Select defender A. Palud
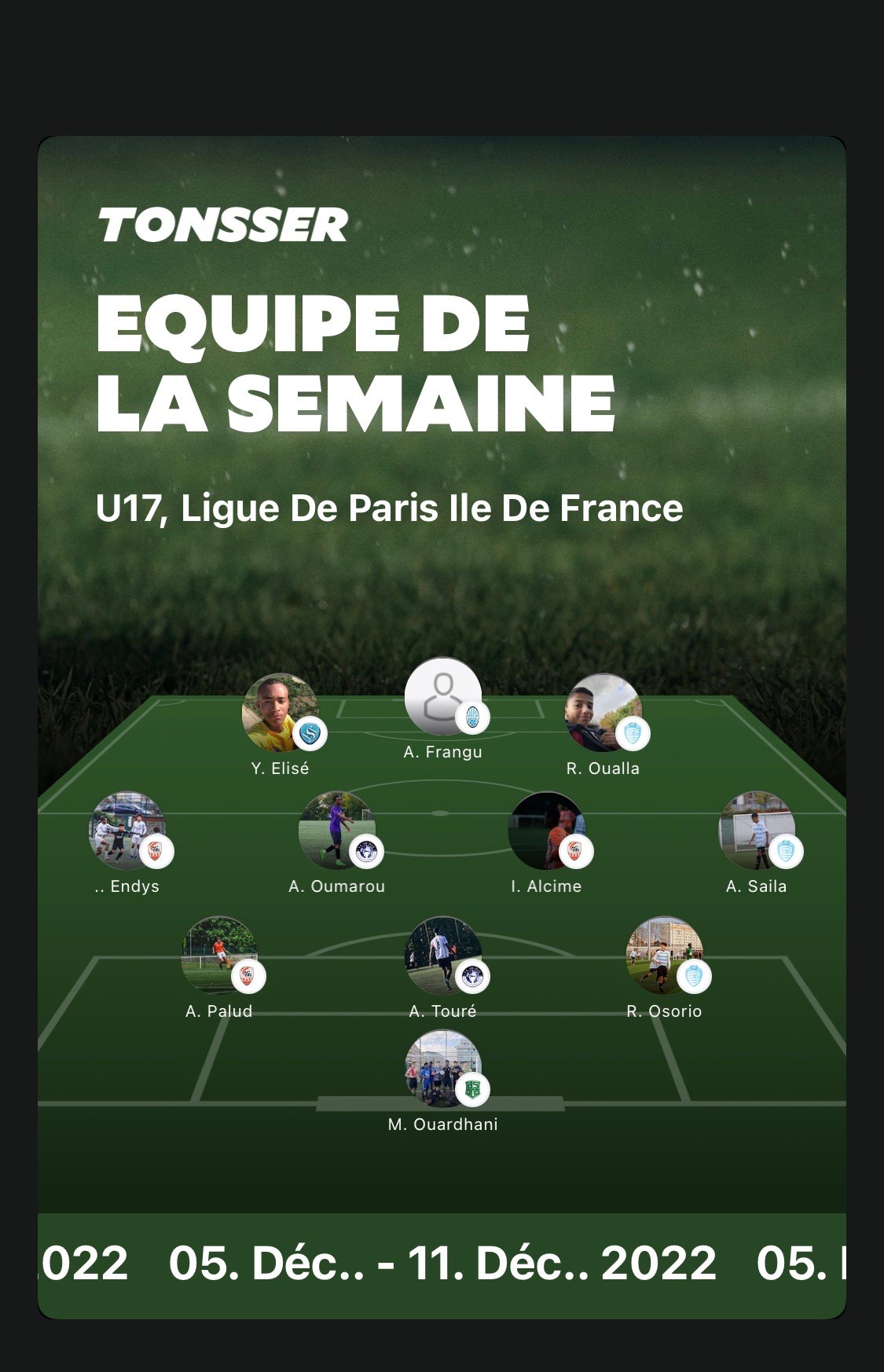Screen dimensions: 884x1372 (x=219, y=955)
